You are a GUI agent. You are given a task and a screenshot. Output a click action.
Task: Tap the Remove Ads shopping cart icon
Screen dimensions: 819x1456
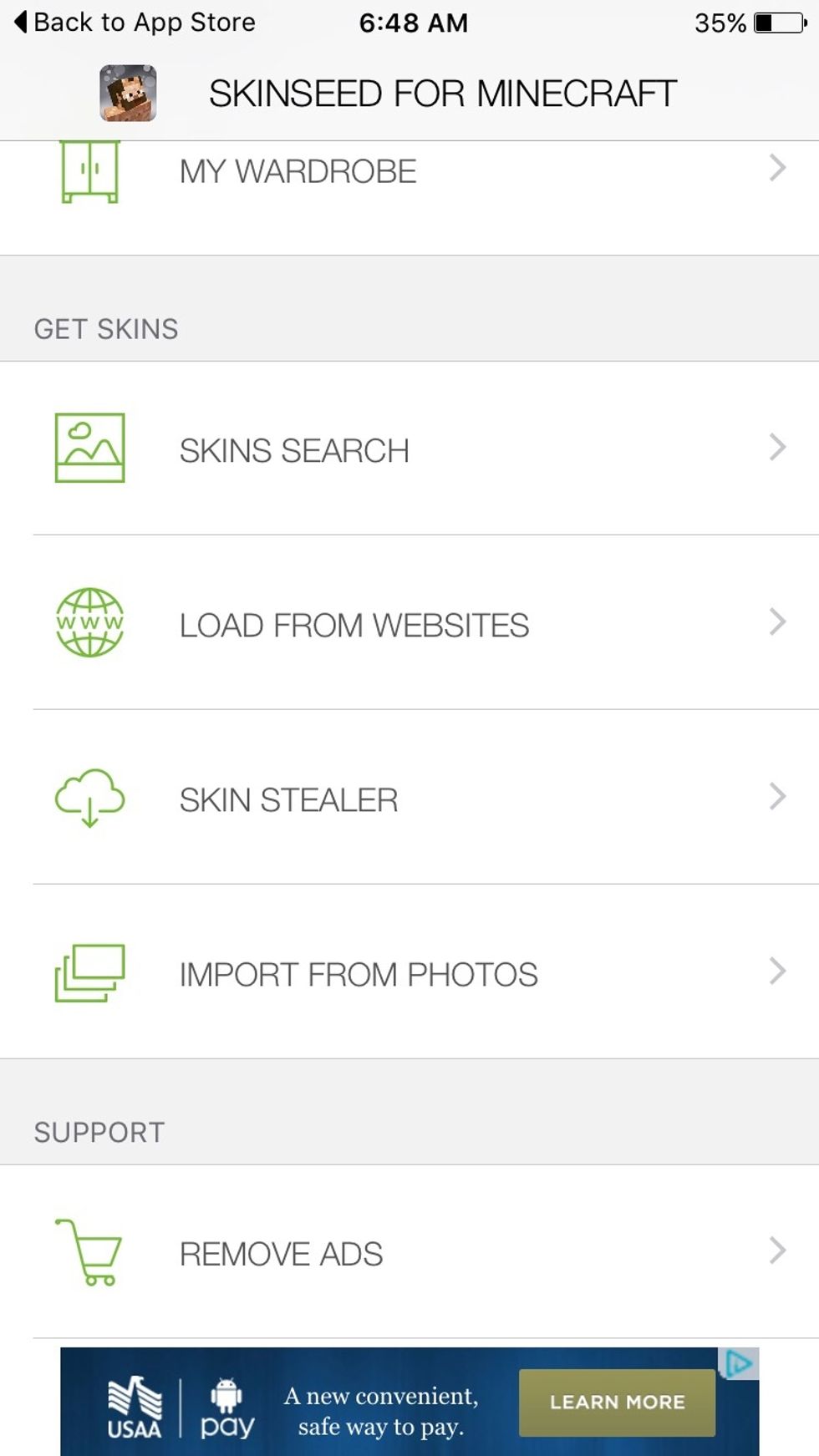click(x=88, y=1253)
